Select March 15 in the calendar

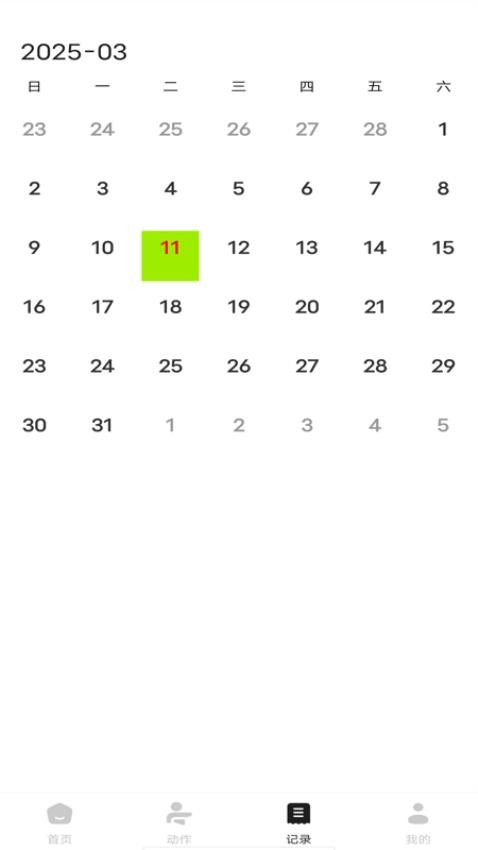point(443,248)
